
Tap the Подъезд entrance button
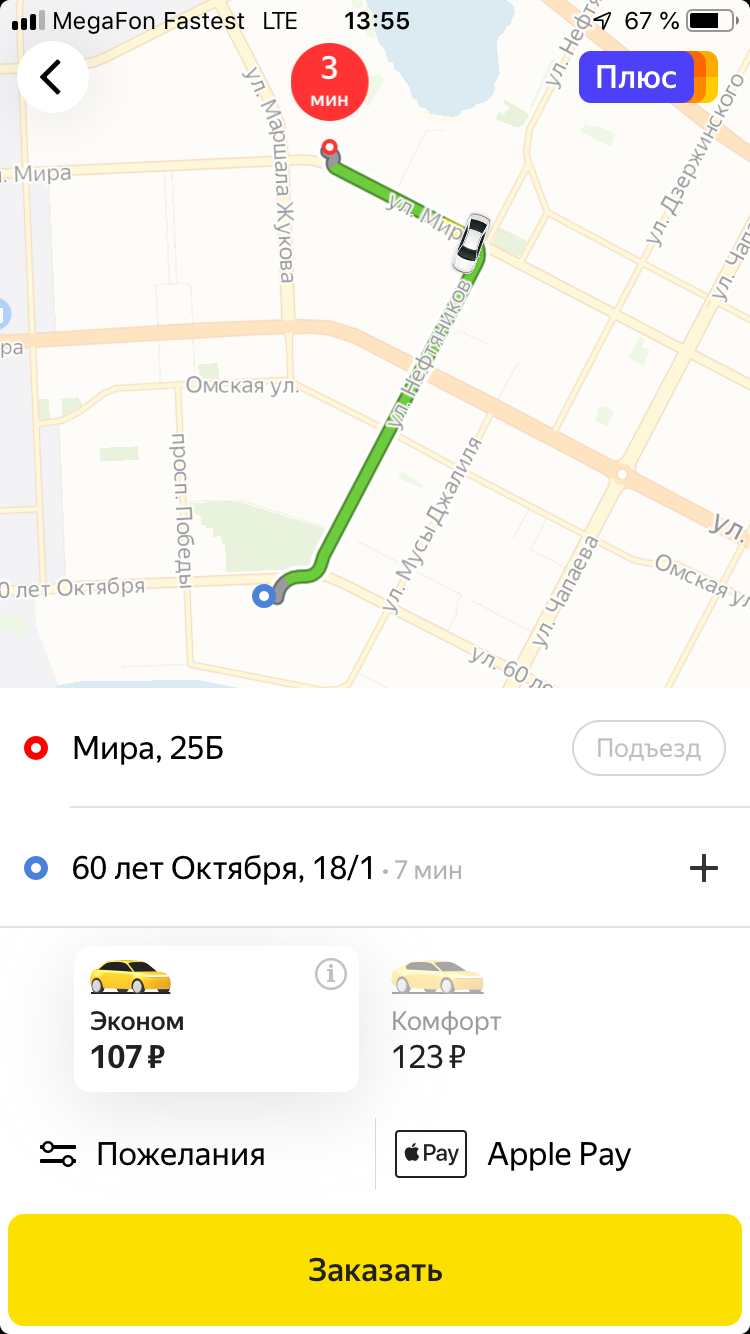click(648, 748)
